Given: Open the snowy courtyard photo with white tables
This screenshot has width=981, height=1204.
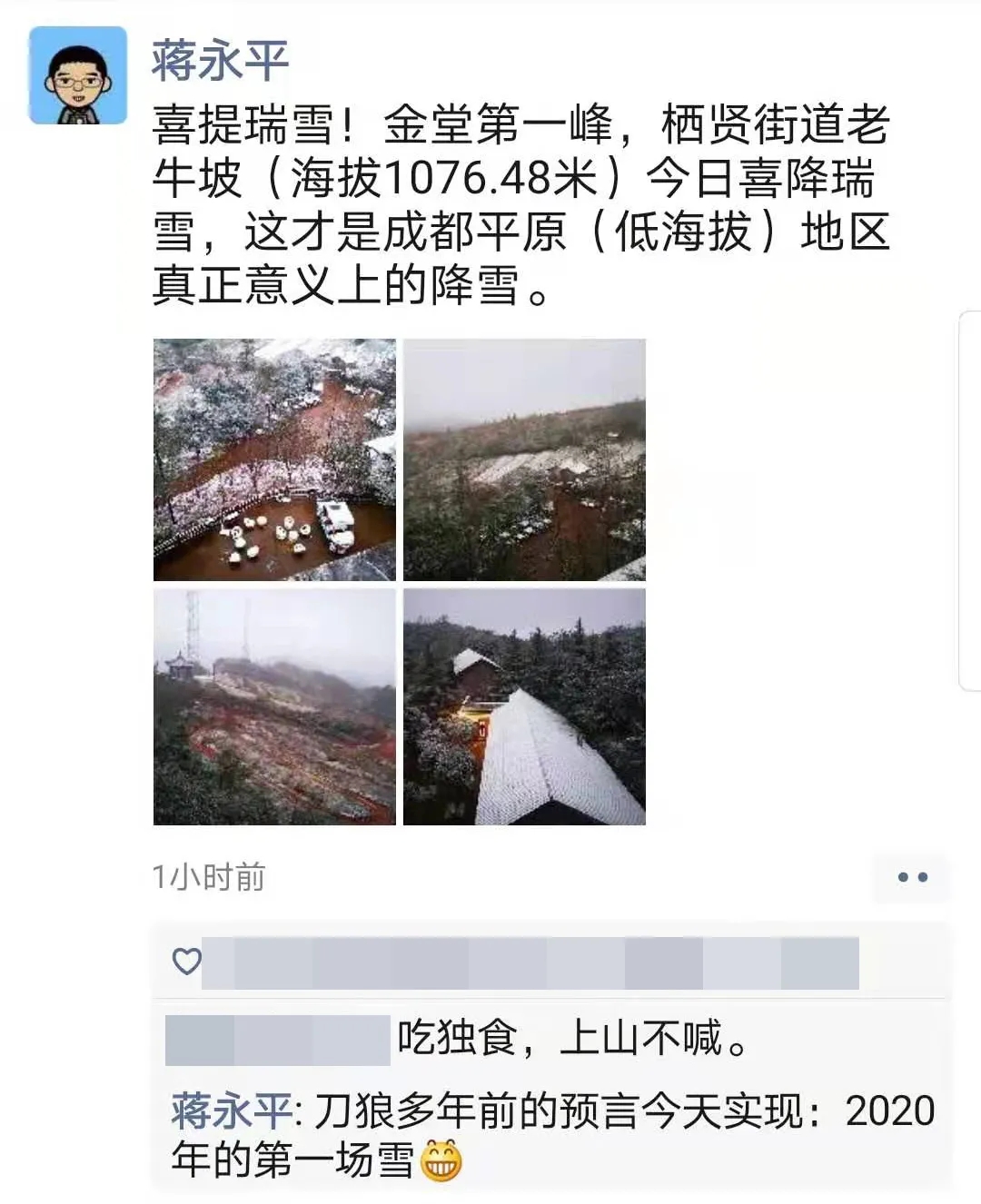Looking at the screenshot, I should click(274, 459).
